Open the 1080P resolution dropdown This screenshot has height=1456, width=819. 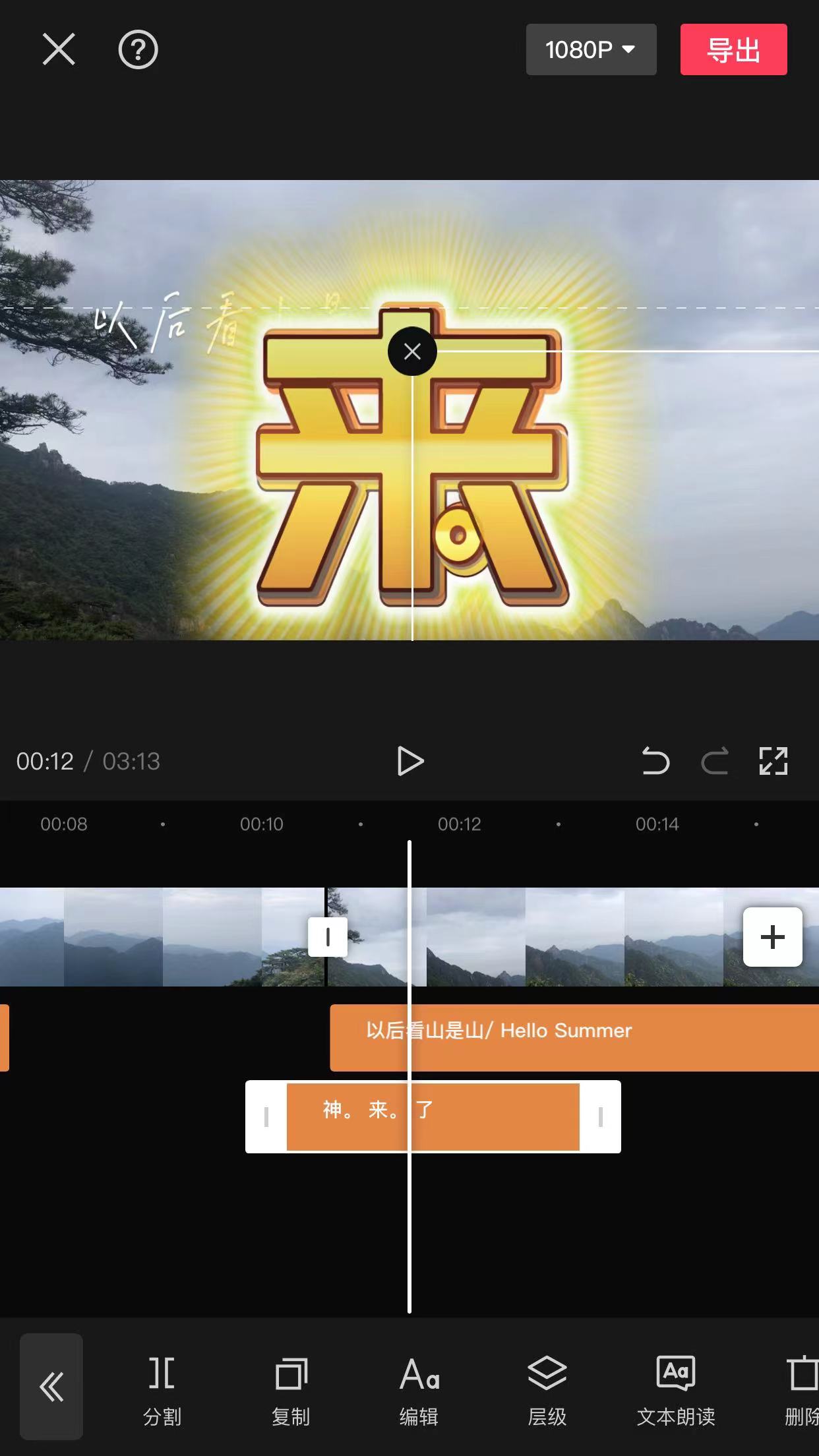tap(590, 49)
